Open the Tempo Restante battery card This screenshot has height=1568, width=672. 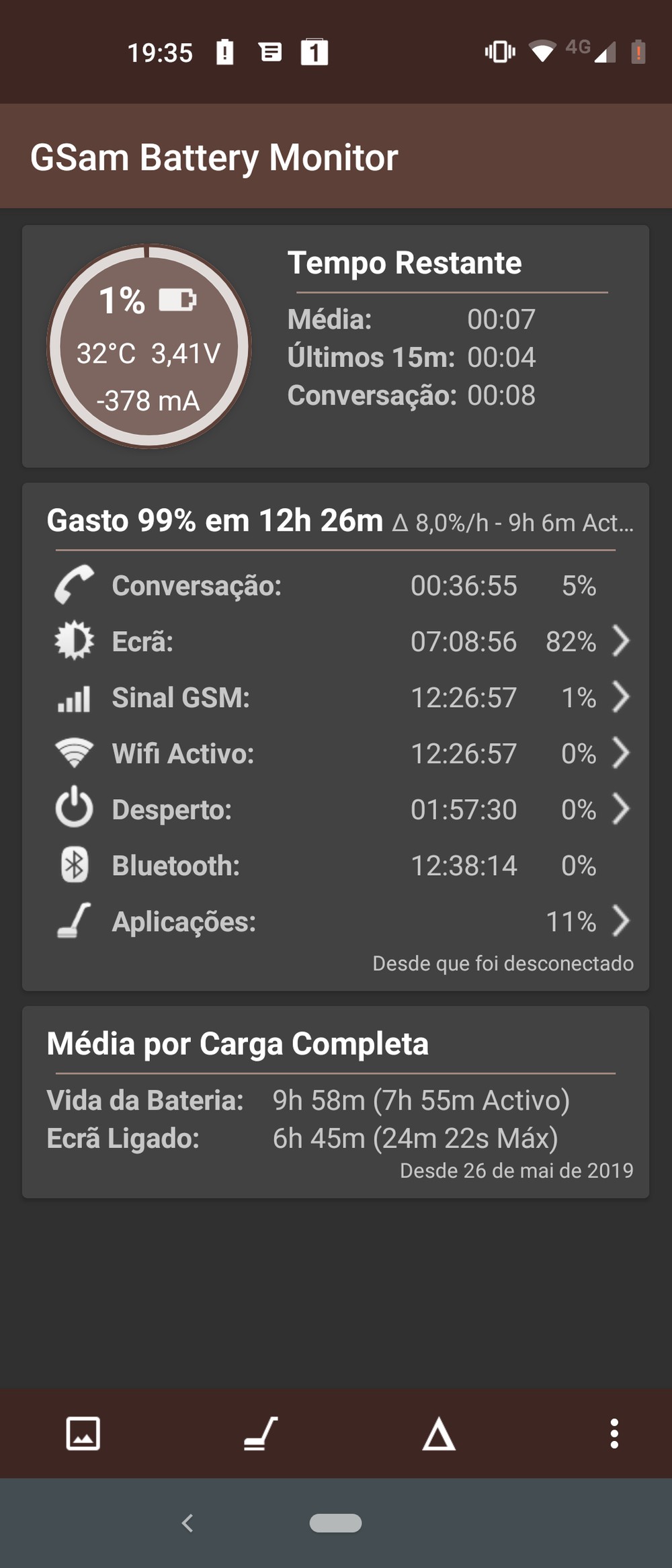pyautogui.click(x=336, y=347)
